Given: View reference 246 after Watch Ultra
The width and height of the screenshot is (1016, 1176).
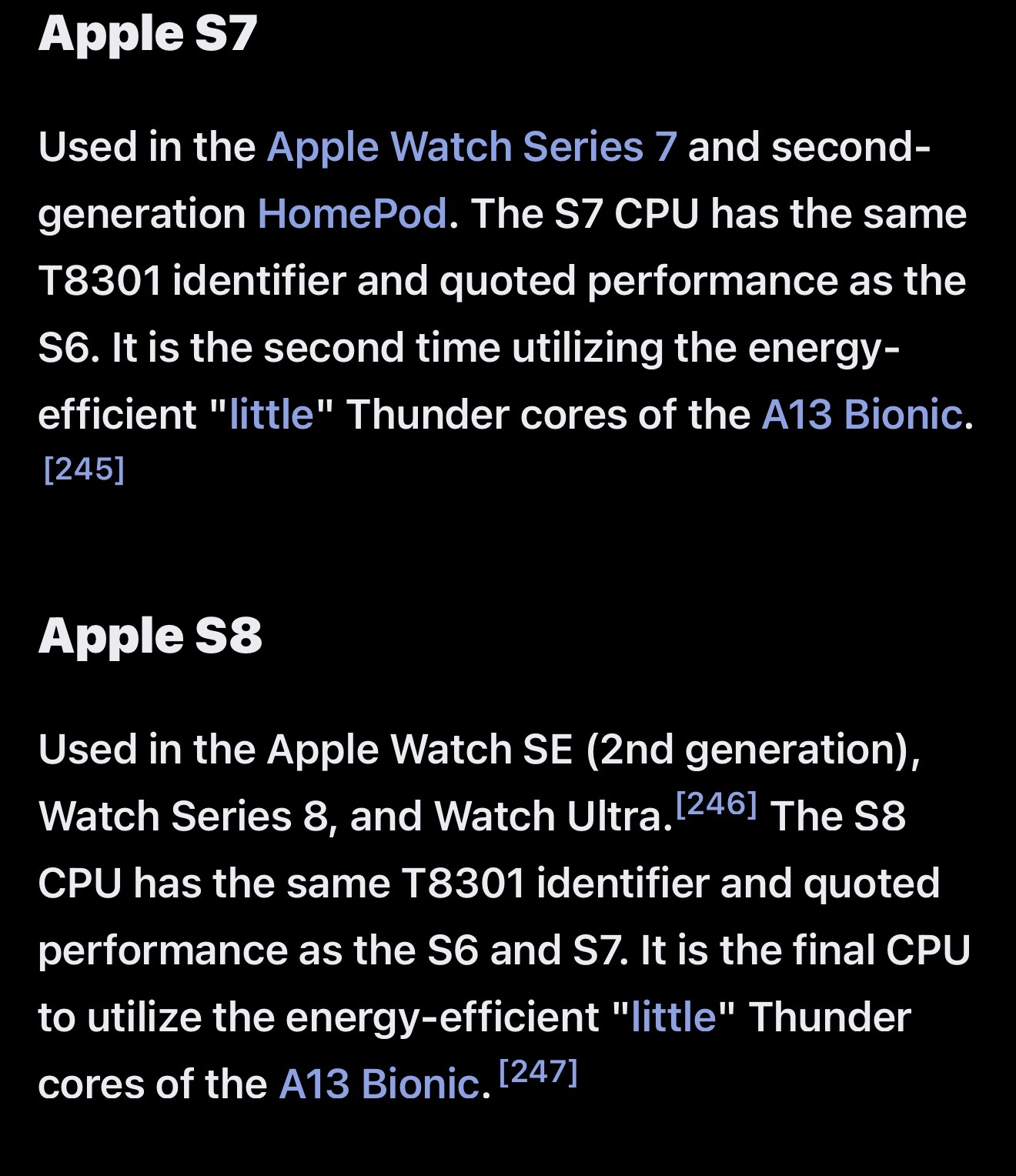Looking at the screenshot, I should pos(717,804).
